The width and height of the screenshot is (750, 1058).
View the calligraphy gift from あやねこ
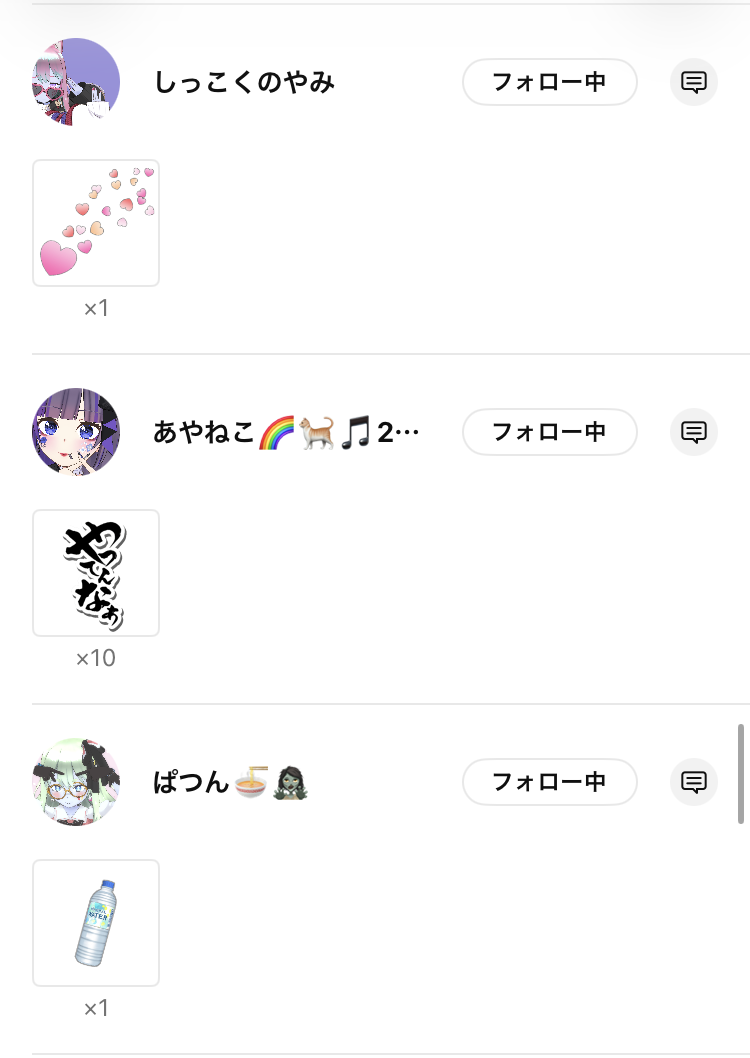[x=96, y=573]
